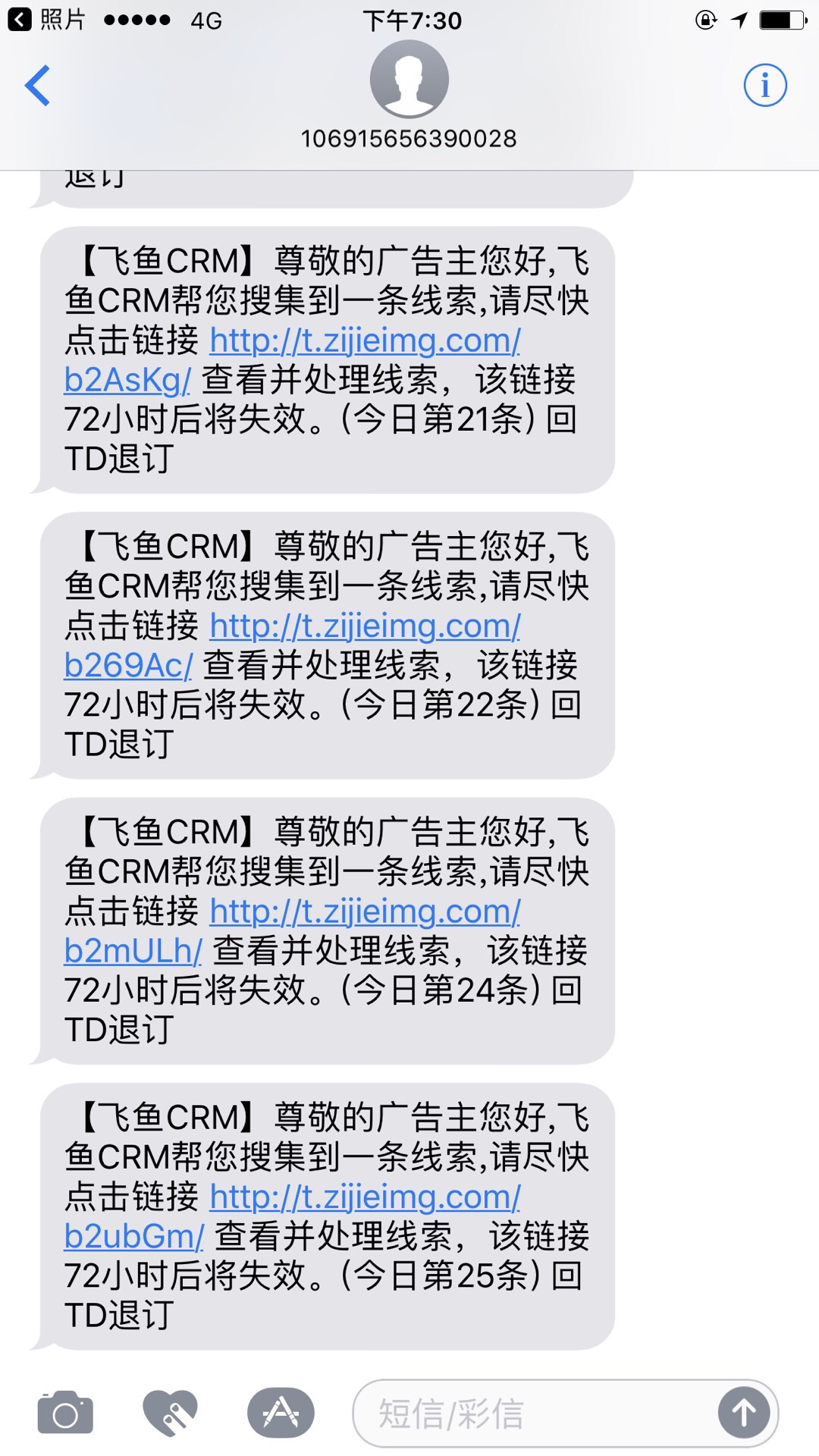Open the link ending in b269Ac/

365,626
